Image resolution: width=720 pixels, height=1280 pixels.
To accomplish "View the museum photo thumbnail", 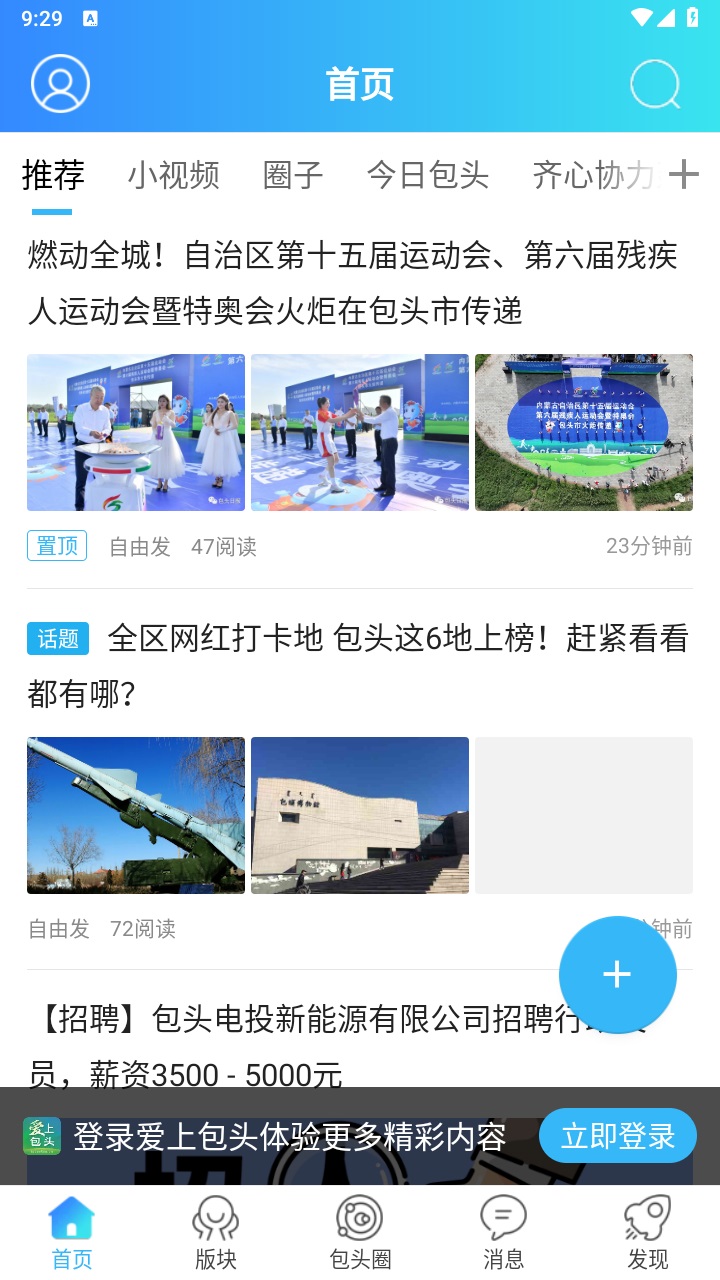I will (360, 815).
